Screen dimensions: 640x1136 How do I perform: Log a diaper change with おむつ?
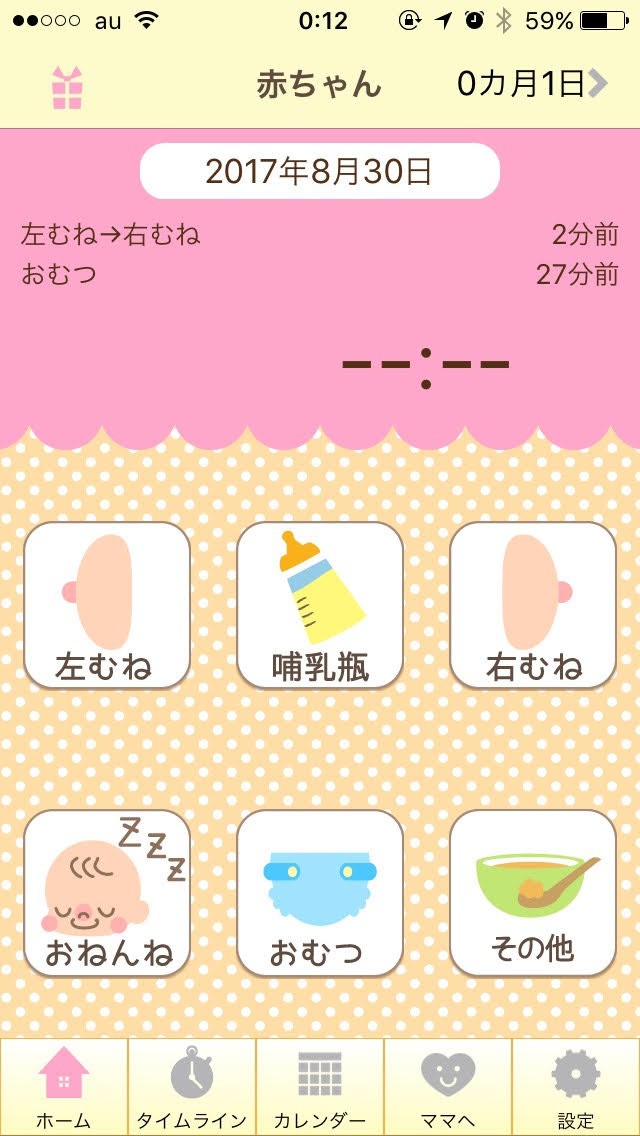[320, 893]
